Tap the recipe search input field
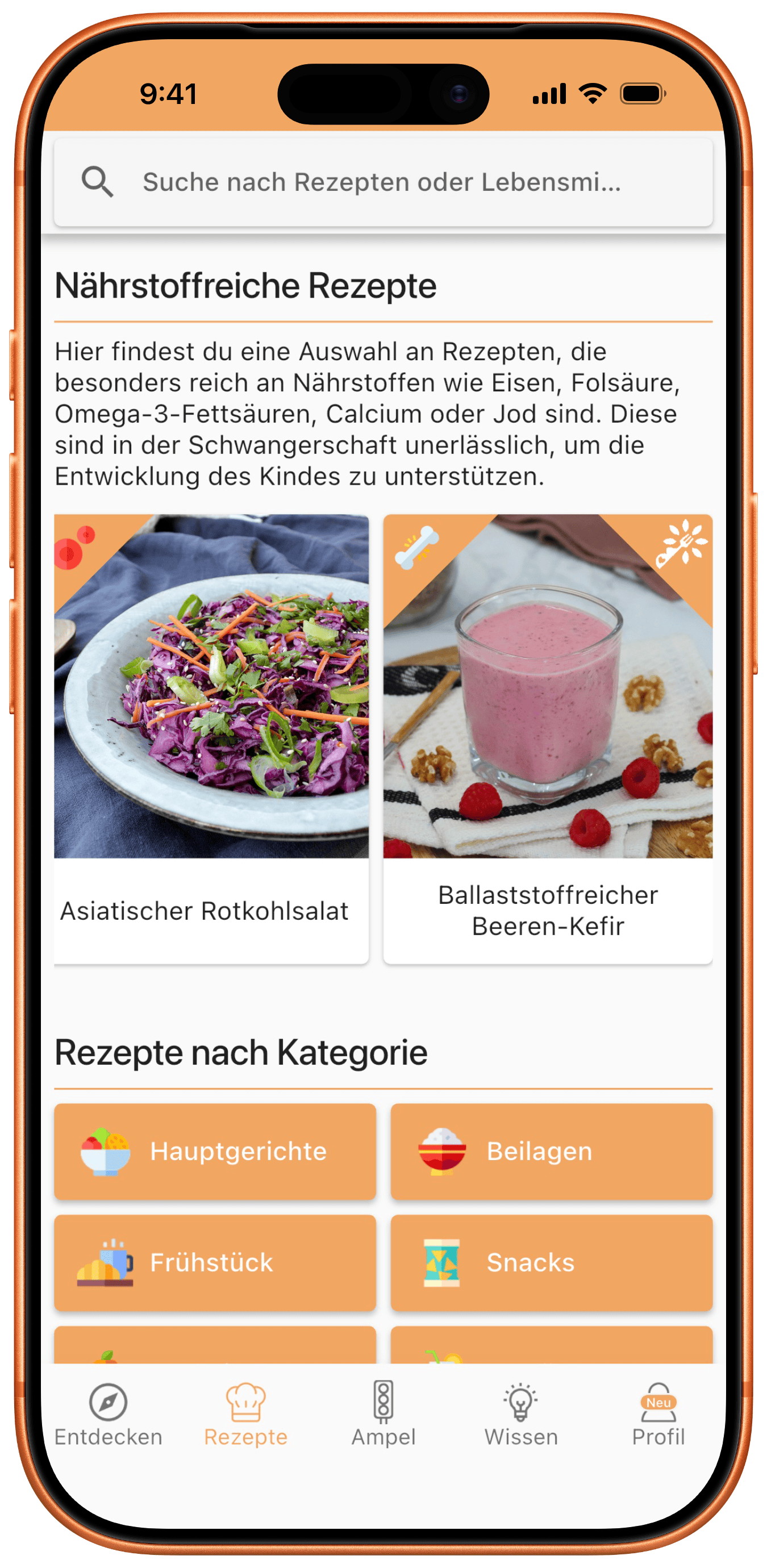The image size is (767, 1568). click(383, 181)
